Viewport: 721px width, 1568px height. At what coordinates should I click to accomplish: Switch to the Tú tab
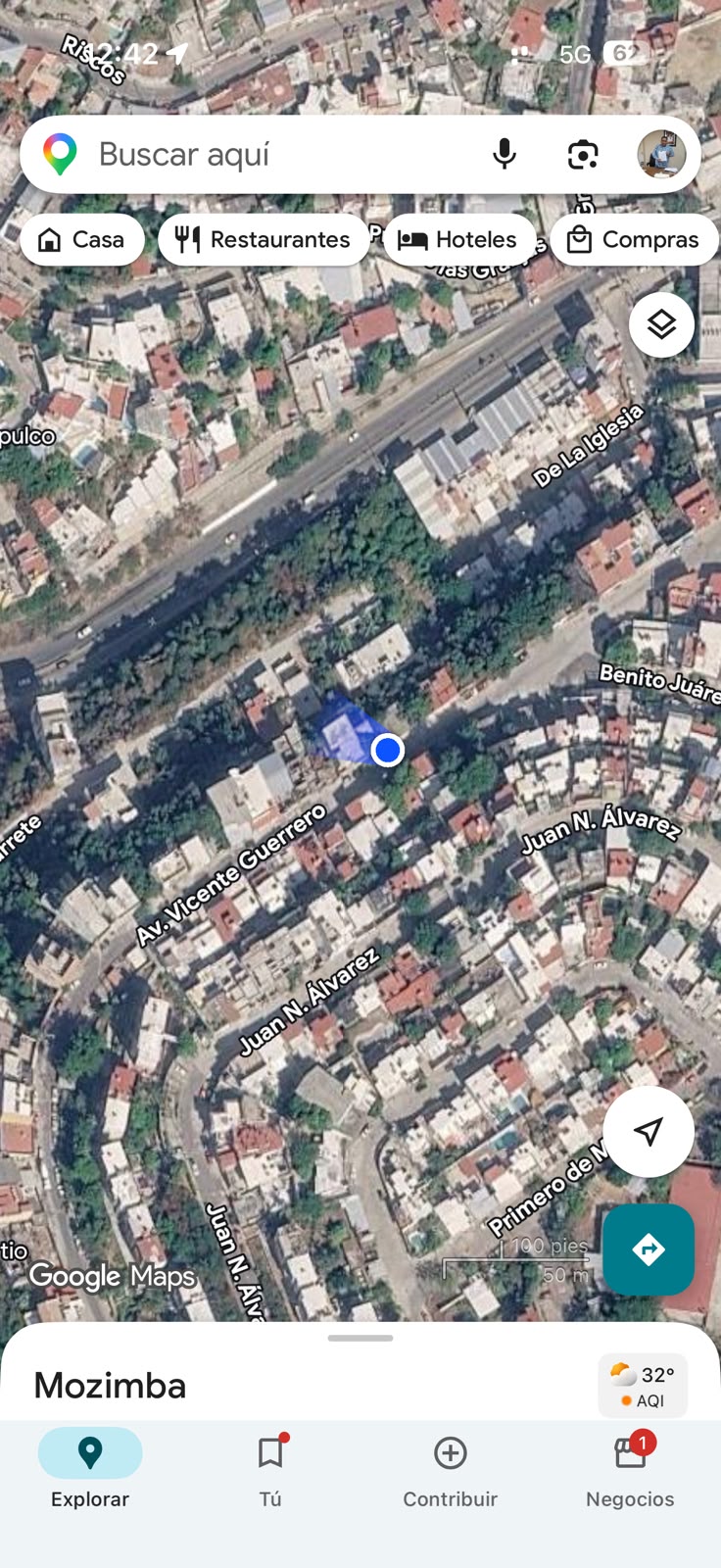pos(270,1468)
